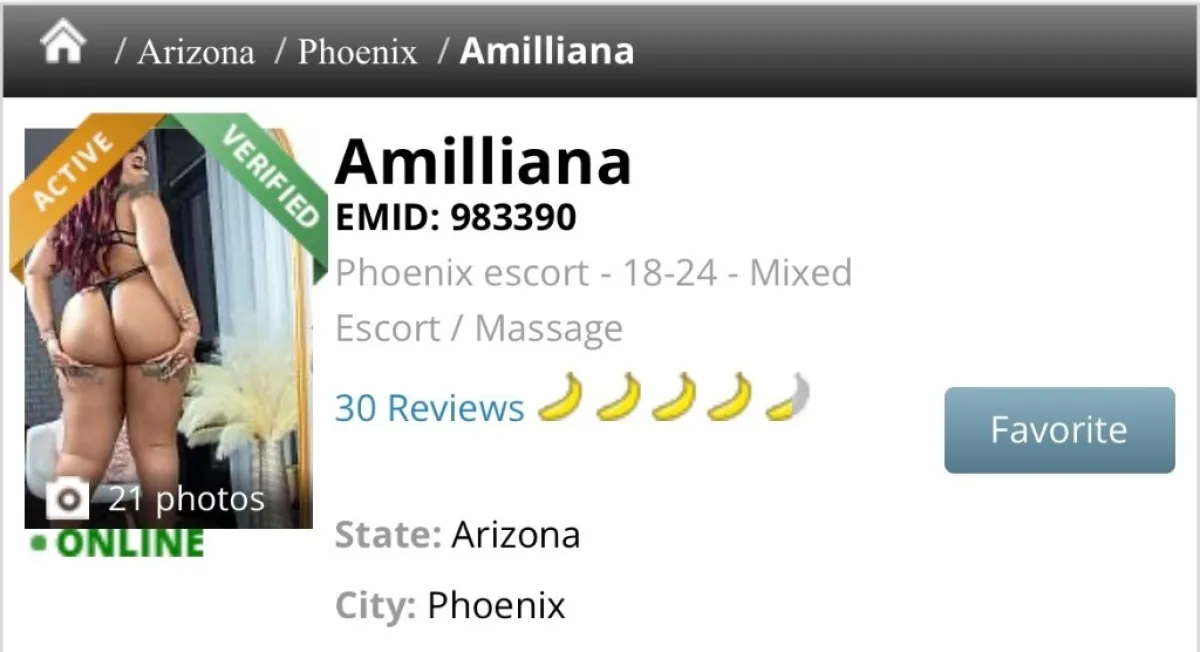The image size is (1200, 652).
Task: Go to the home page icon
Action: pos(62,46)
